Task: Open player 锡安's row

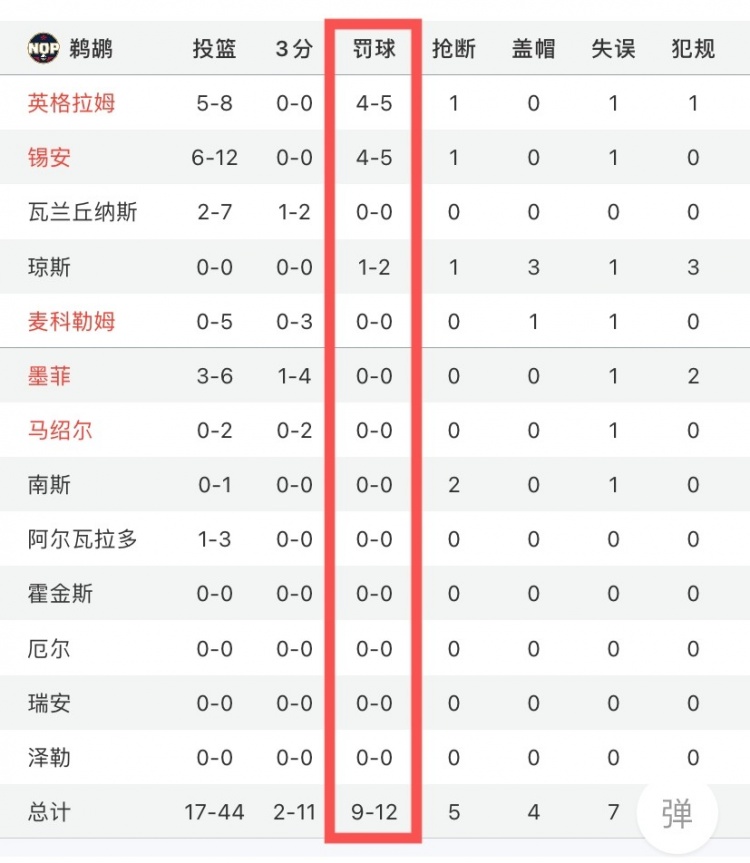Action: 50,158
